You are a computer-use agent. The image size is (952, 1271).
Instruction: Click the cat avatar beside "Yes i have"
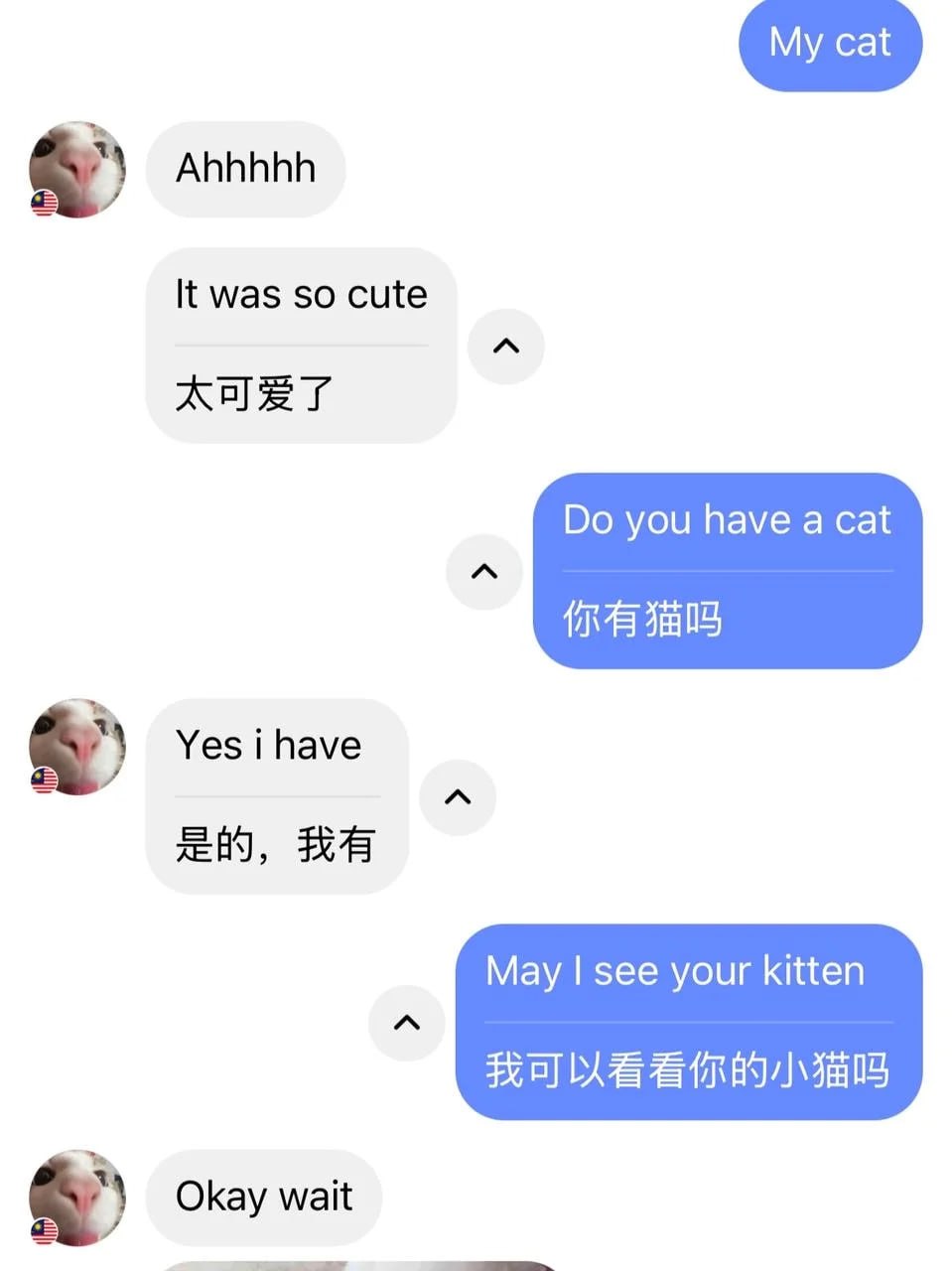pos(75,747)
